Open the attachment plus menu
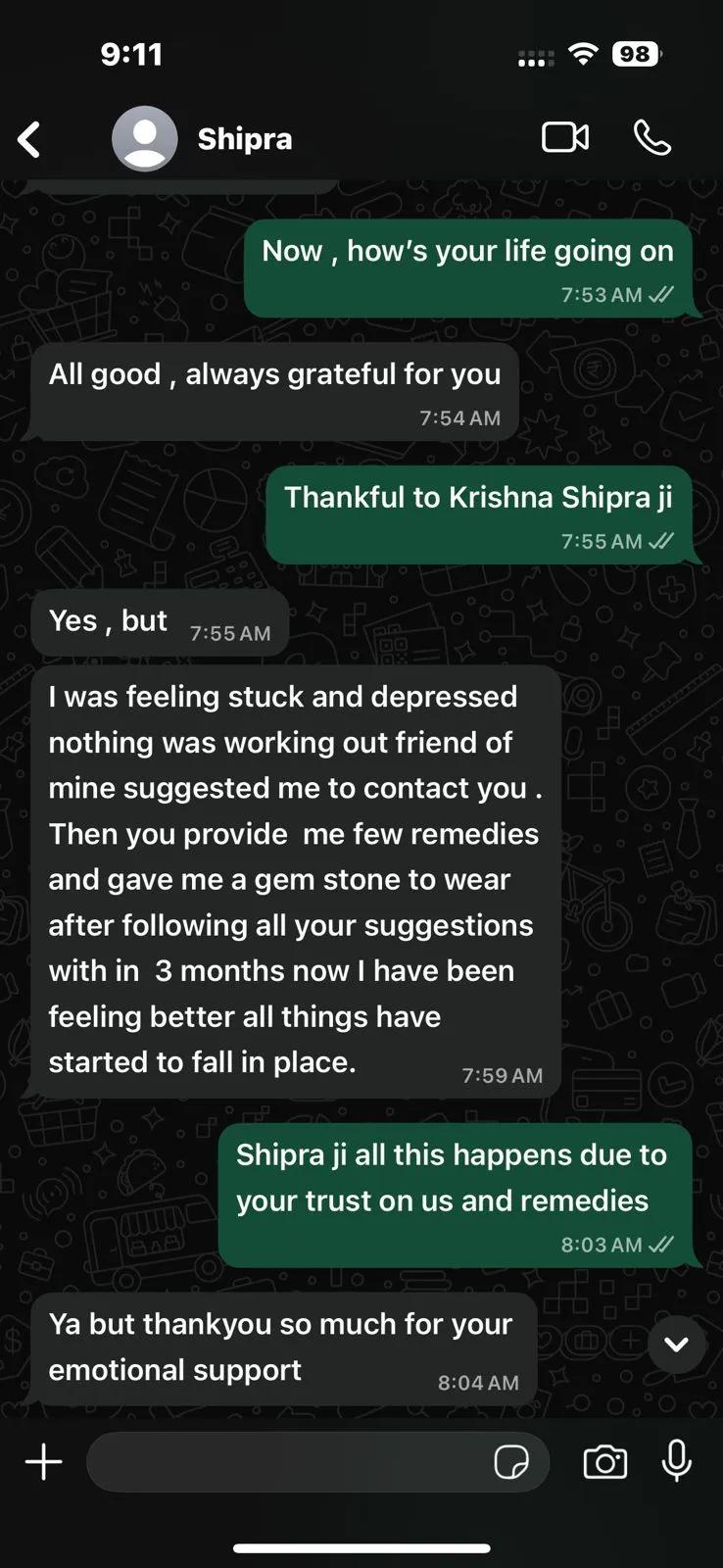The image size is (723, 1568). pos(43,1462)
